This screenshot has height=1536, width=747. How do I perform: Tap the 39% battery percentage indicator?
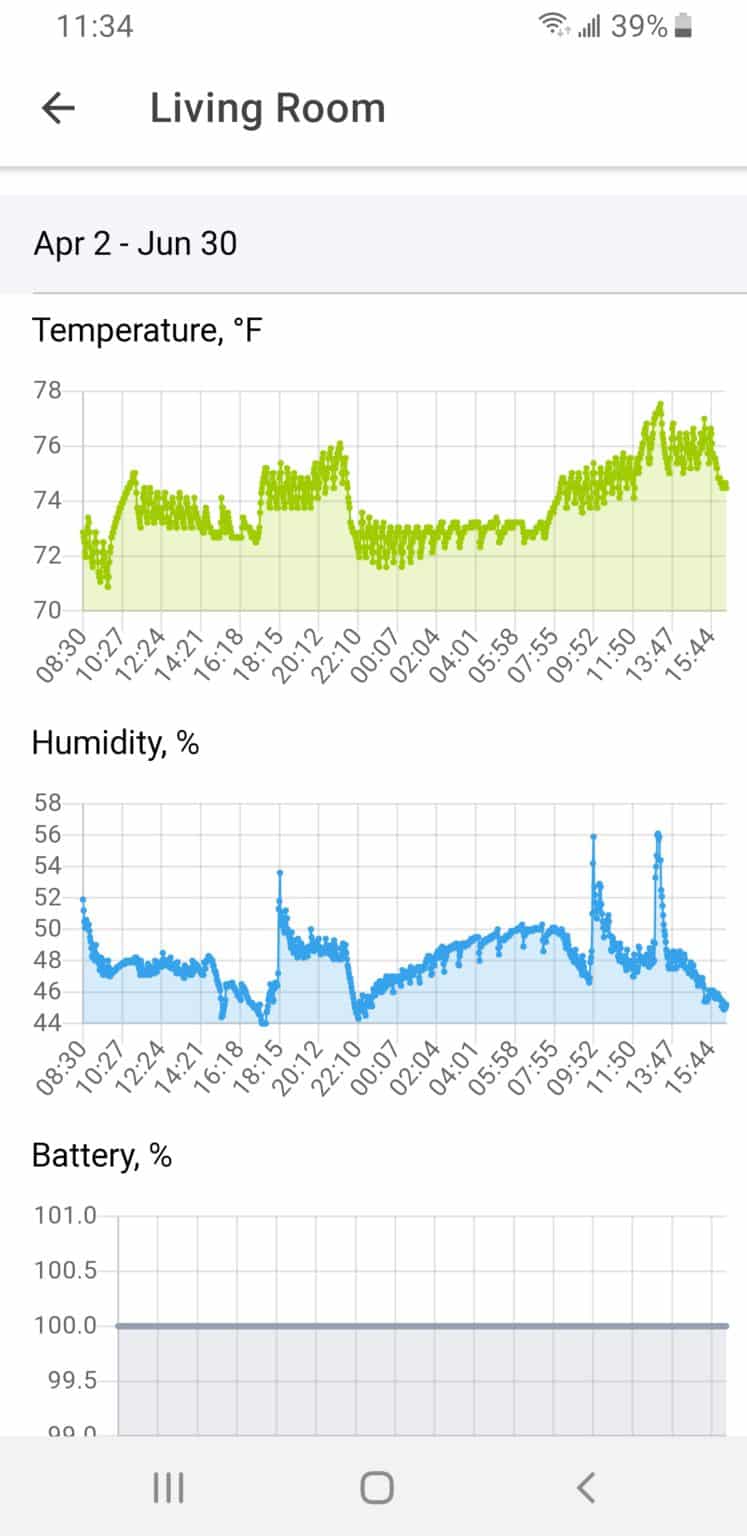(x=641, y=26)
